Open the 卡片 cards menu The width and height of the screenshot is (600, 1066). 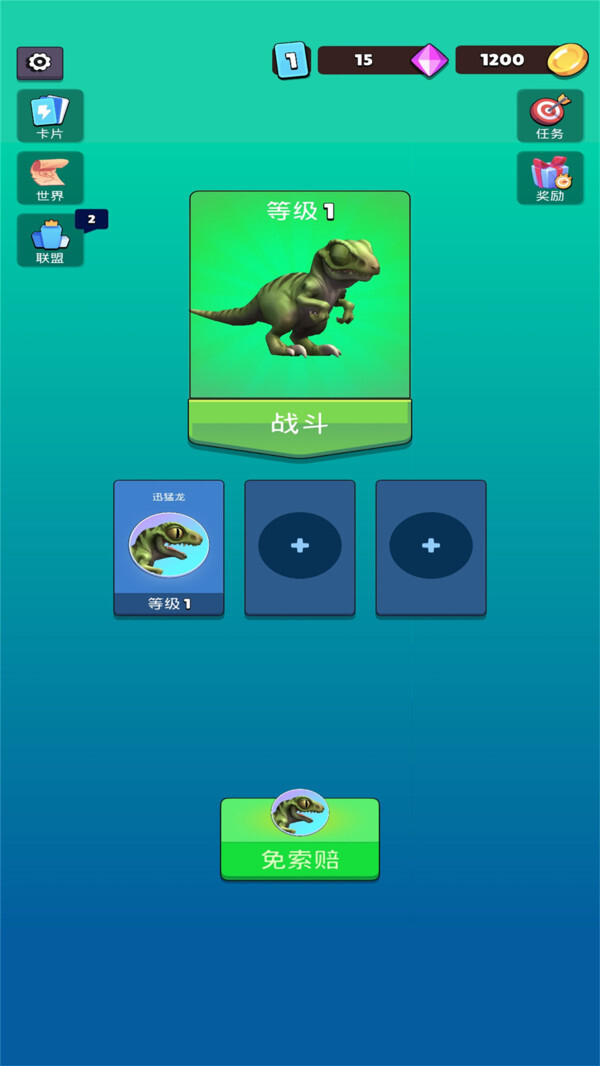(x=50, y=115)
